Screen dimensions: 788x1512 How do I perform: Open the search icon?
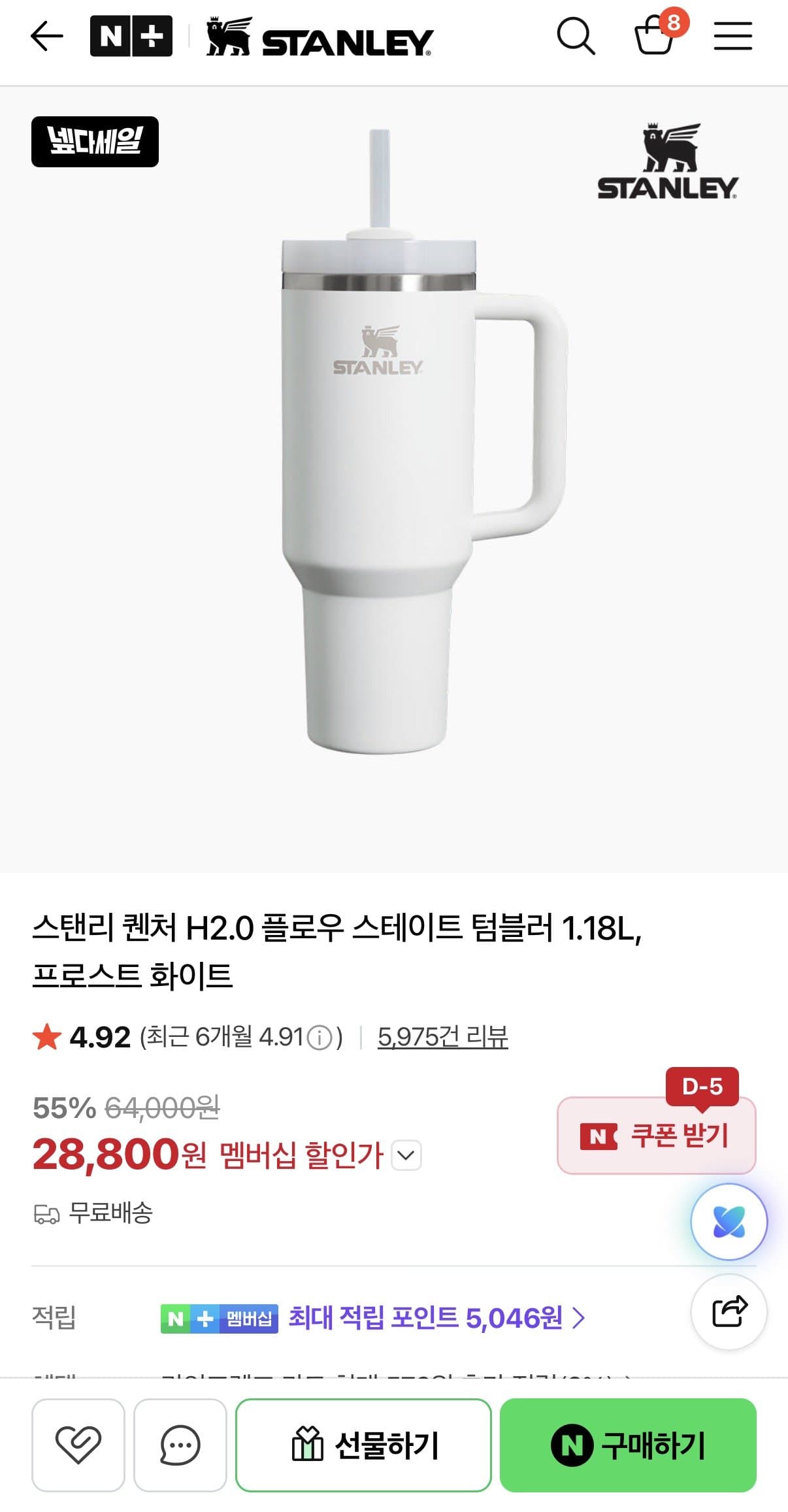click(576, 36)
